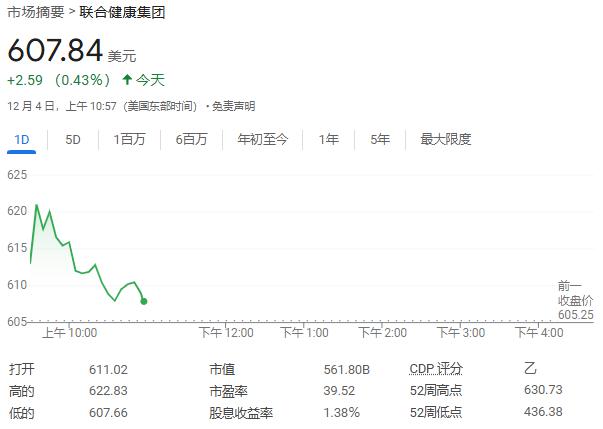Show the 最大限度 chart range
Image resolution: width=603 pixels, height=429 pixels.
coord(445,140)
